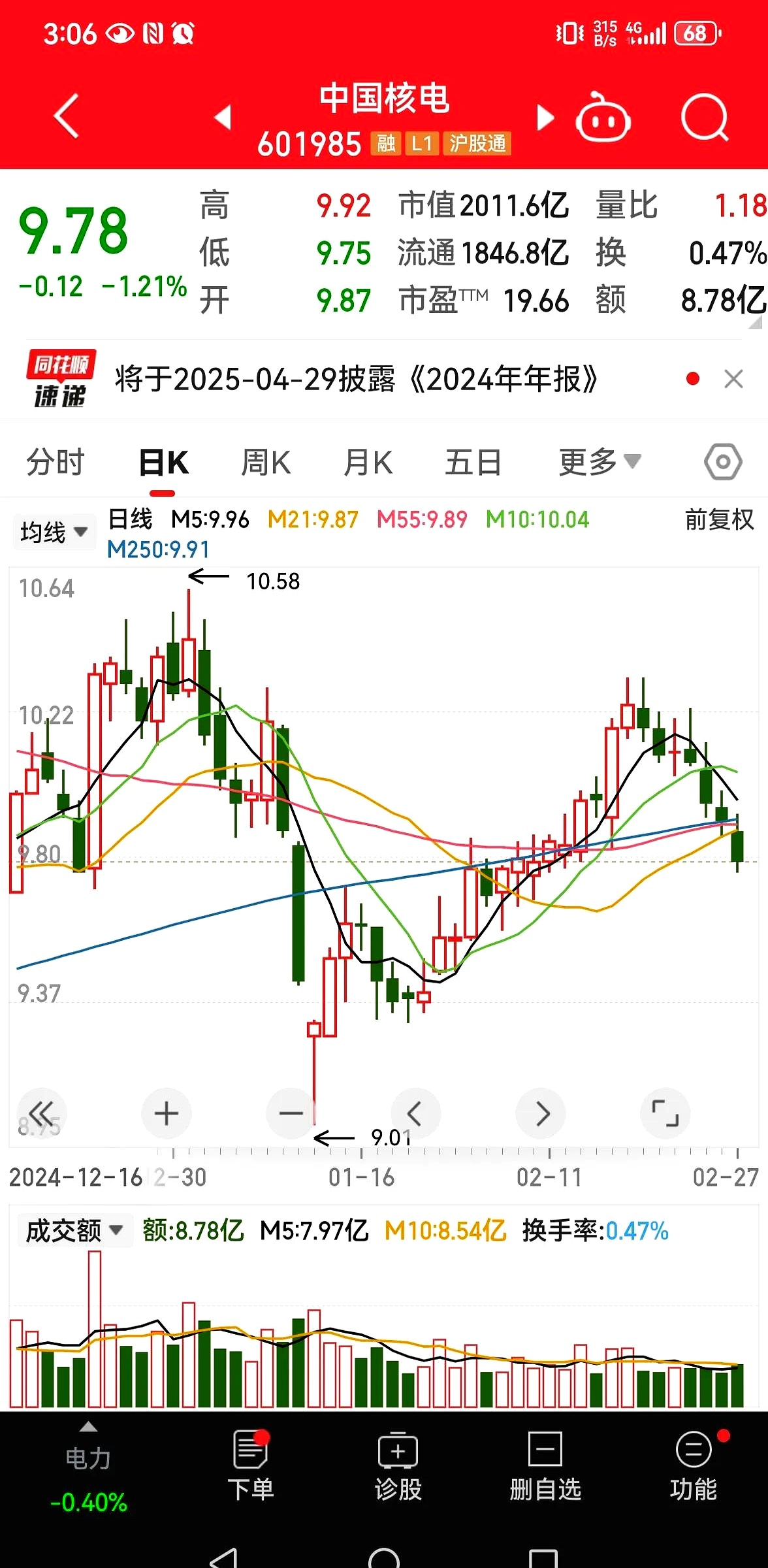Open the 均线 moving average dropdown
The height and width of the screenshot is (1568, 768).
(54, 531)
